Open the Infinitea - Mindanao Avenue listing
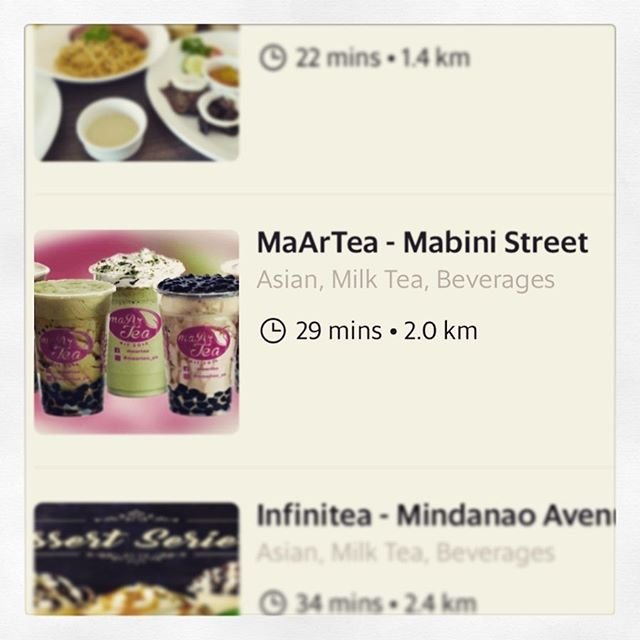 435,516
